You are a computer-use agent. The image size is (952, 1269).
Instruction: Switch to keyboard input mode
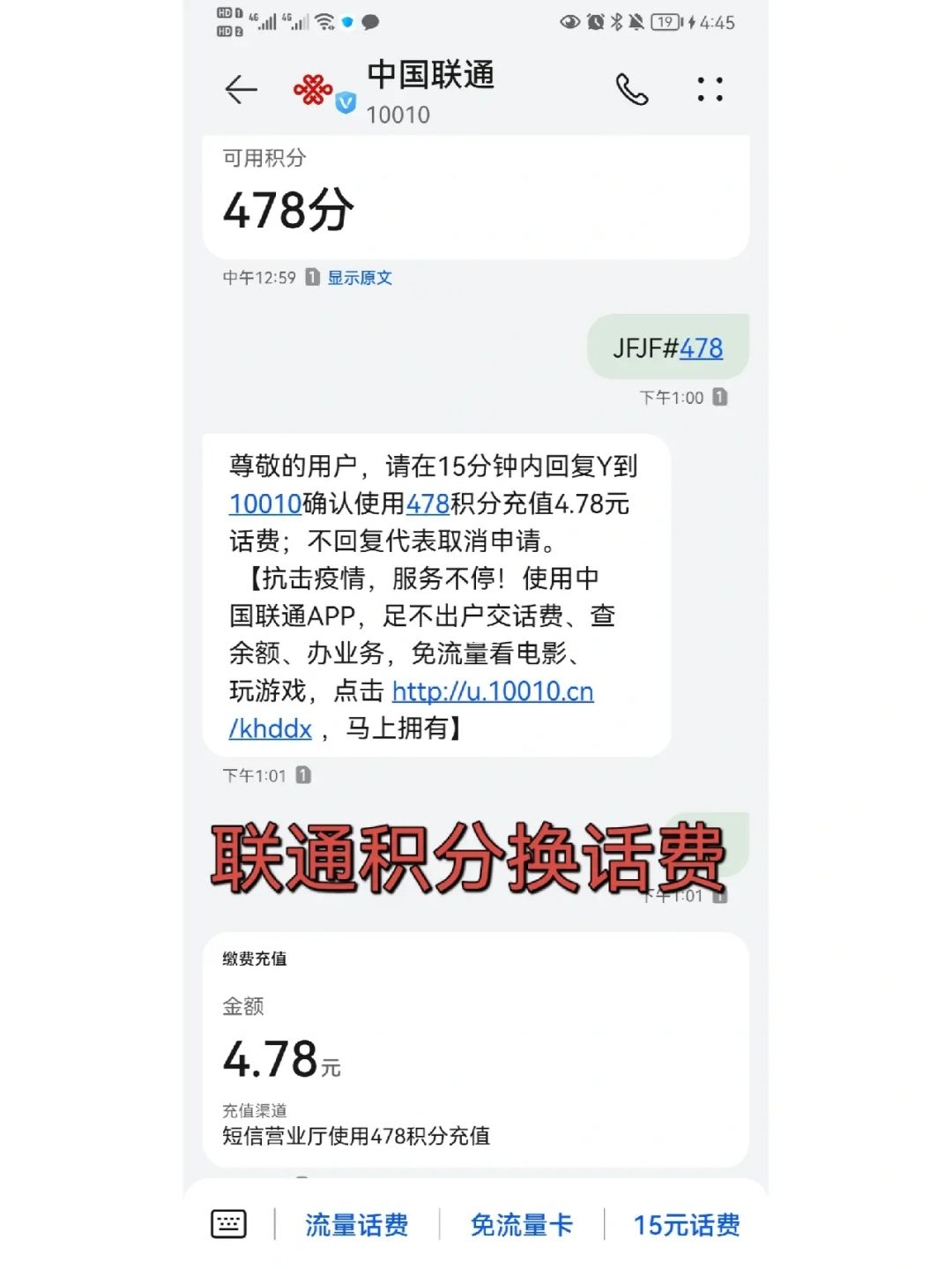tap(229, 1224)
